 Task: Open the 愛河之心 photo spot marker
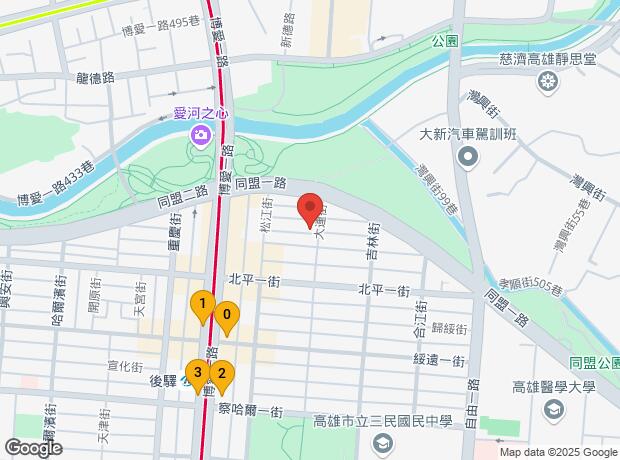coord(201,135)
